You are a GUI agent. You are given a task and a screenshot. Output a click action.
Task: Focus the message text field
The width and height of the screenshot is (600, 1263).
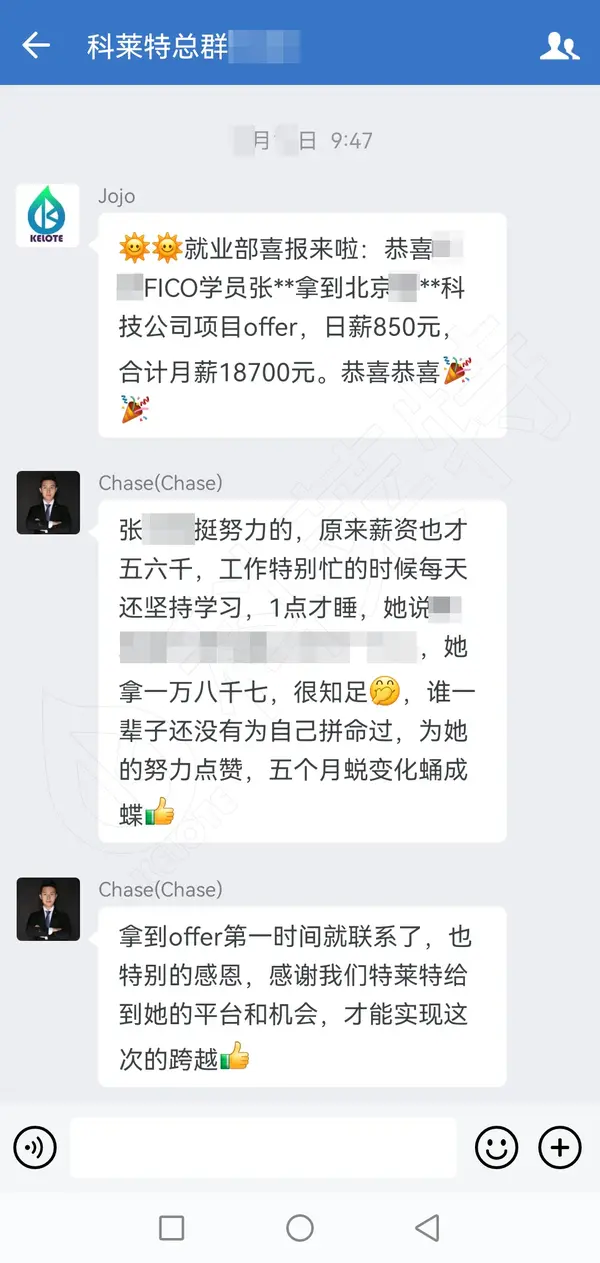(263, 1147)
